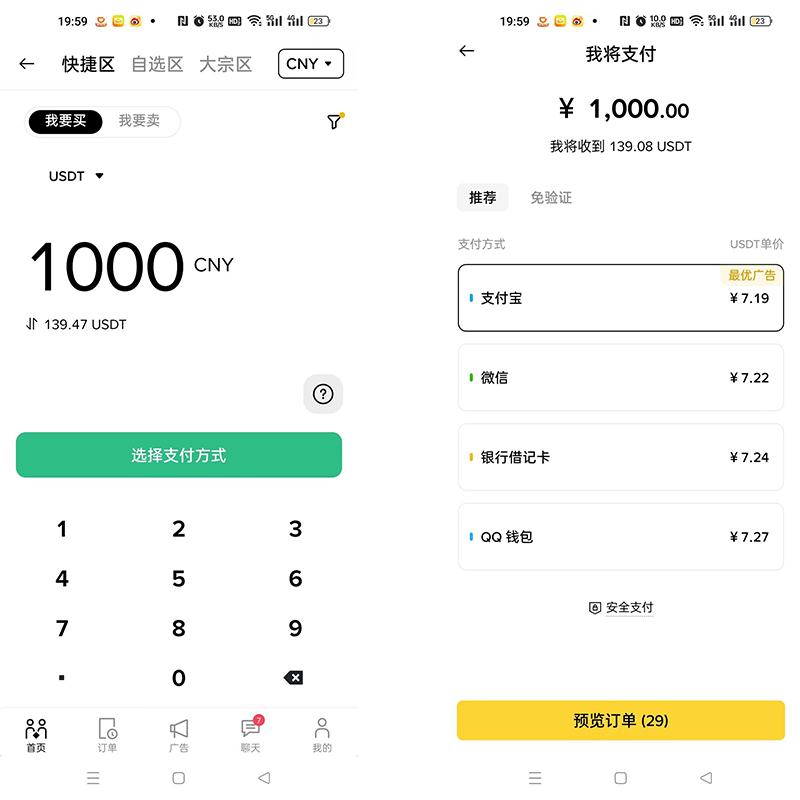Image resolution: width=800 pixels, height=800 pixels.
Task: Select the 我要卖 segment
Action: [139, 121]
